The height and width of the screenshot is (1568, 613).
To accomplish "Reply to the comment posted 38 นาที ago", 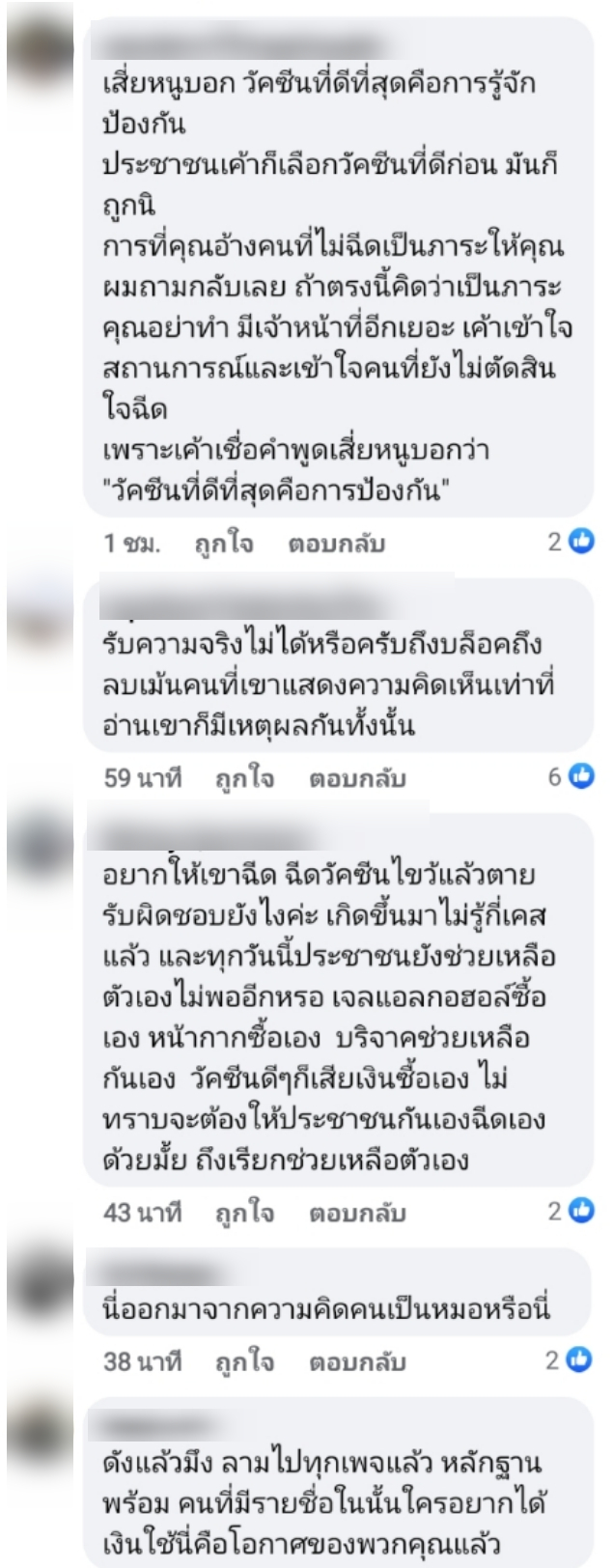I will pyautogui.click(x=357, y=1361).
